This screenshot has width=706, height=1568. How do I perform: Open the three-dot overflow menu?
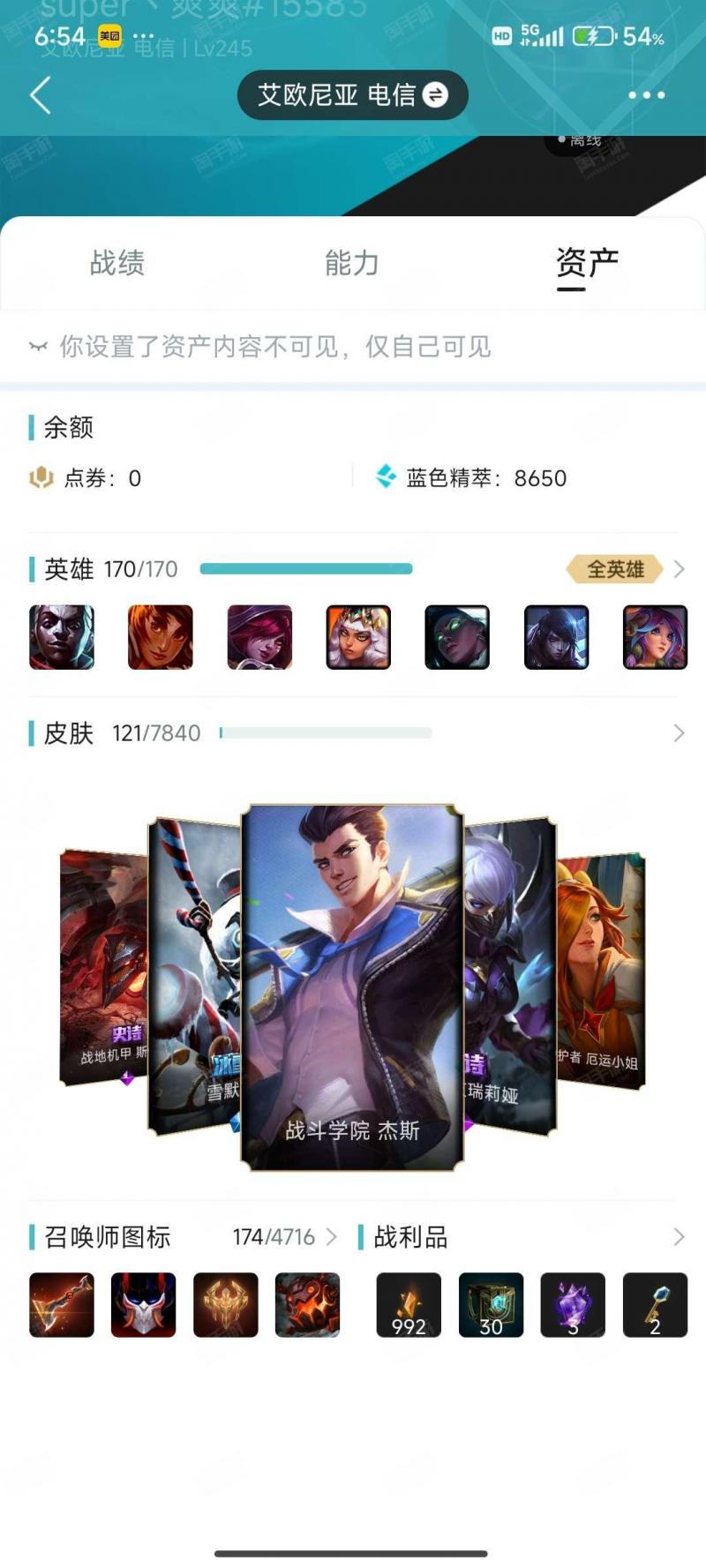pyautogui.click(x=647, y=95)
